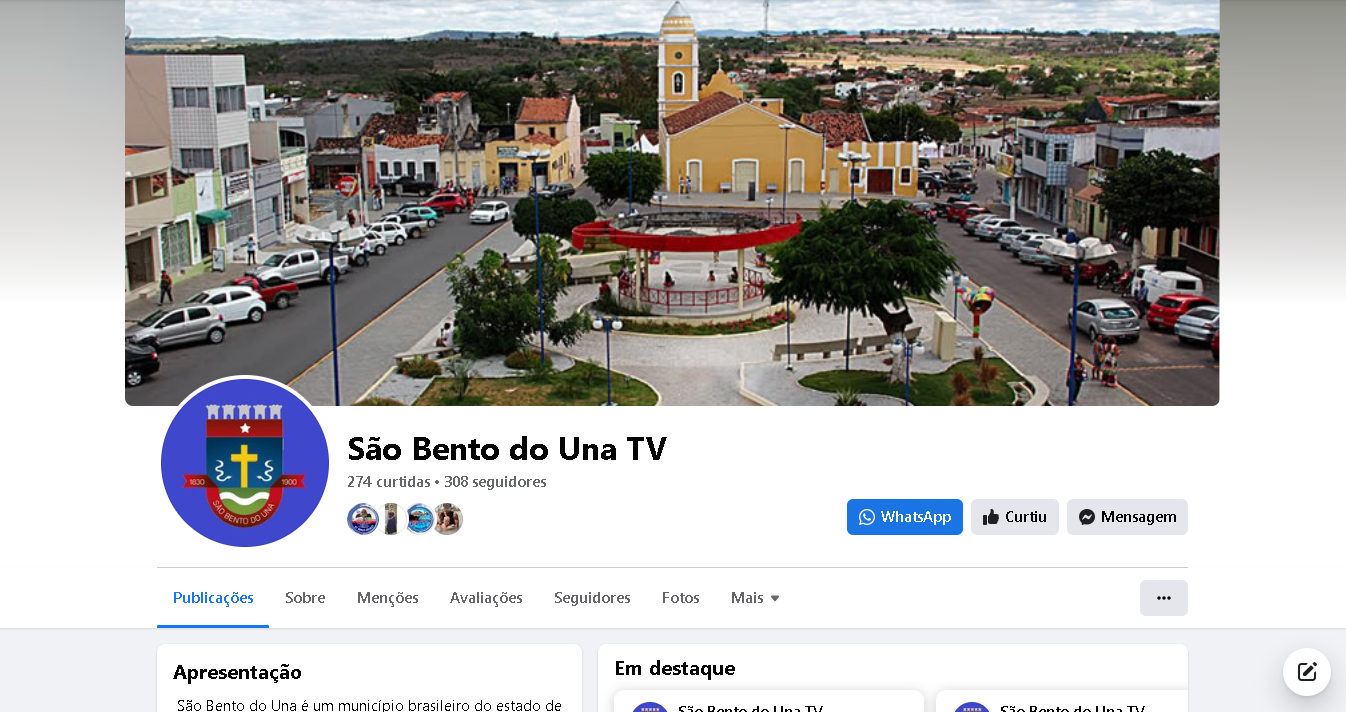
Task: View the first follower avatar
Action: tap(362, 519)
